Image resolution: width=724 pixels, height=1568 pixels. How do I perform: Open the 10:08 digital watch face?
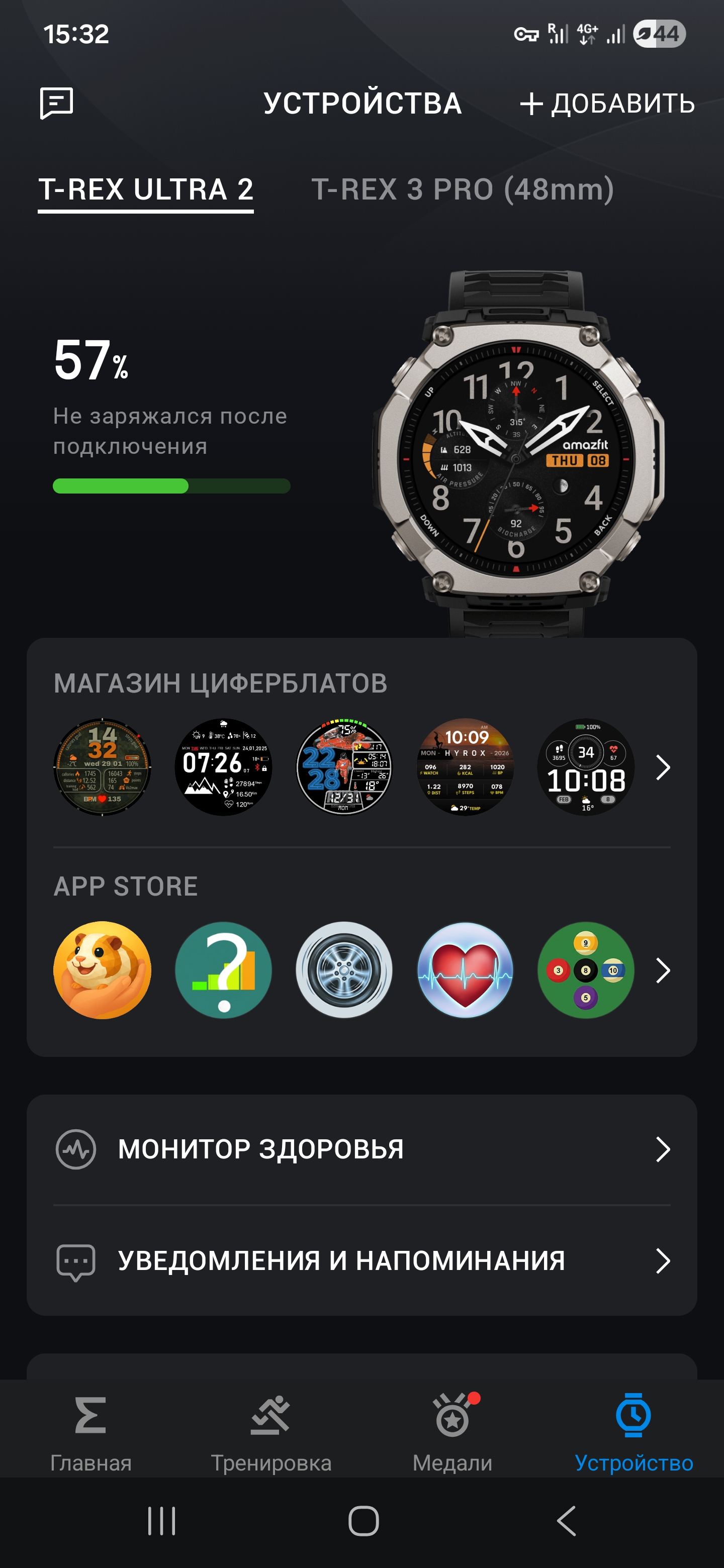coord(586,767)
